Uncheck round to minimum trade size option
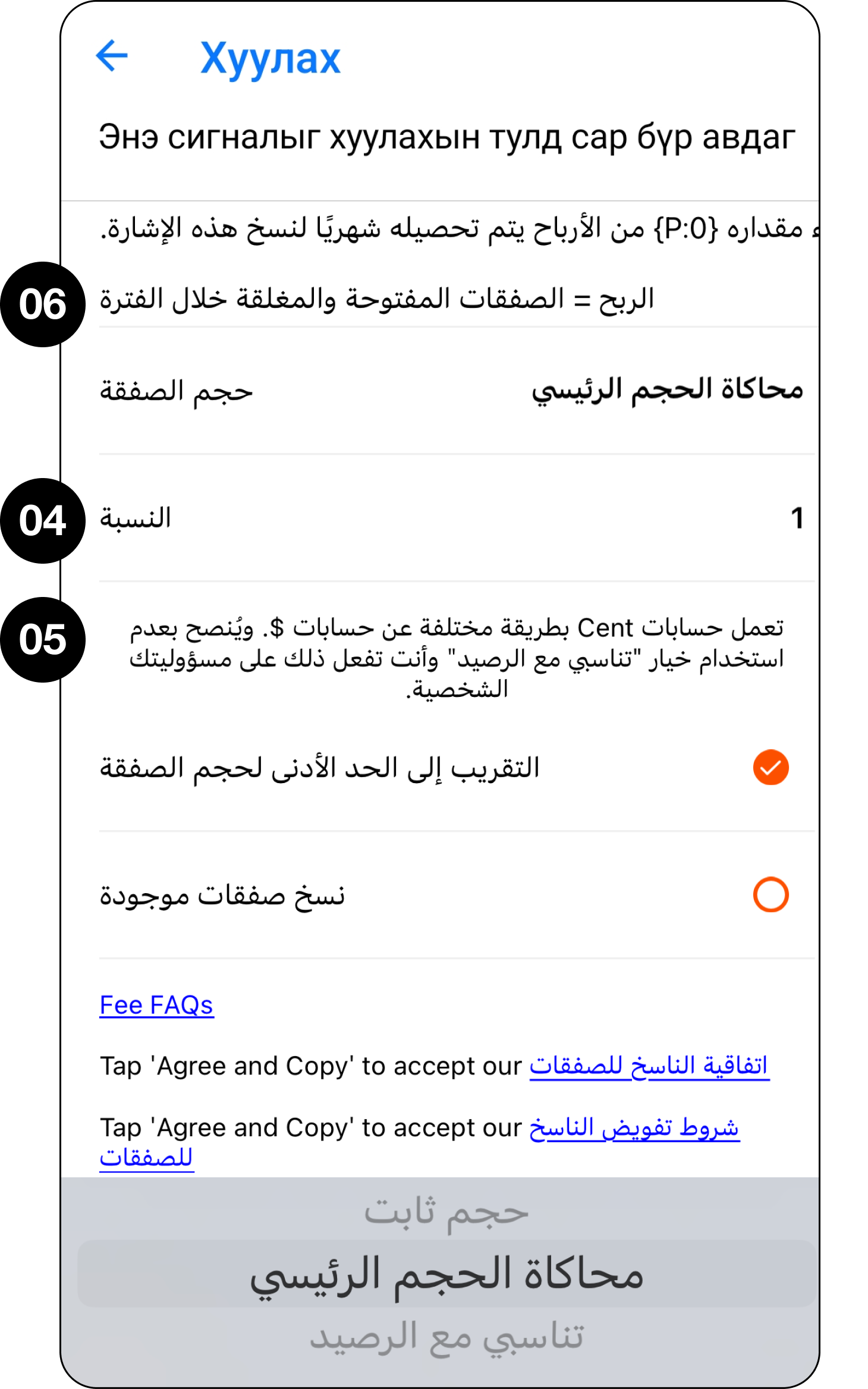Screen dimensions: 868x1389 pyautogui.click(x=770, y=768)
